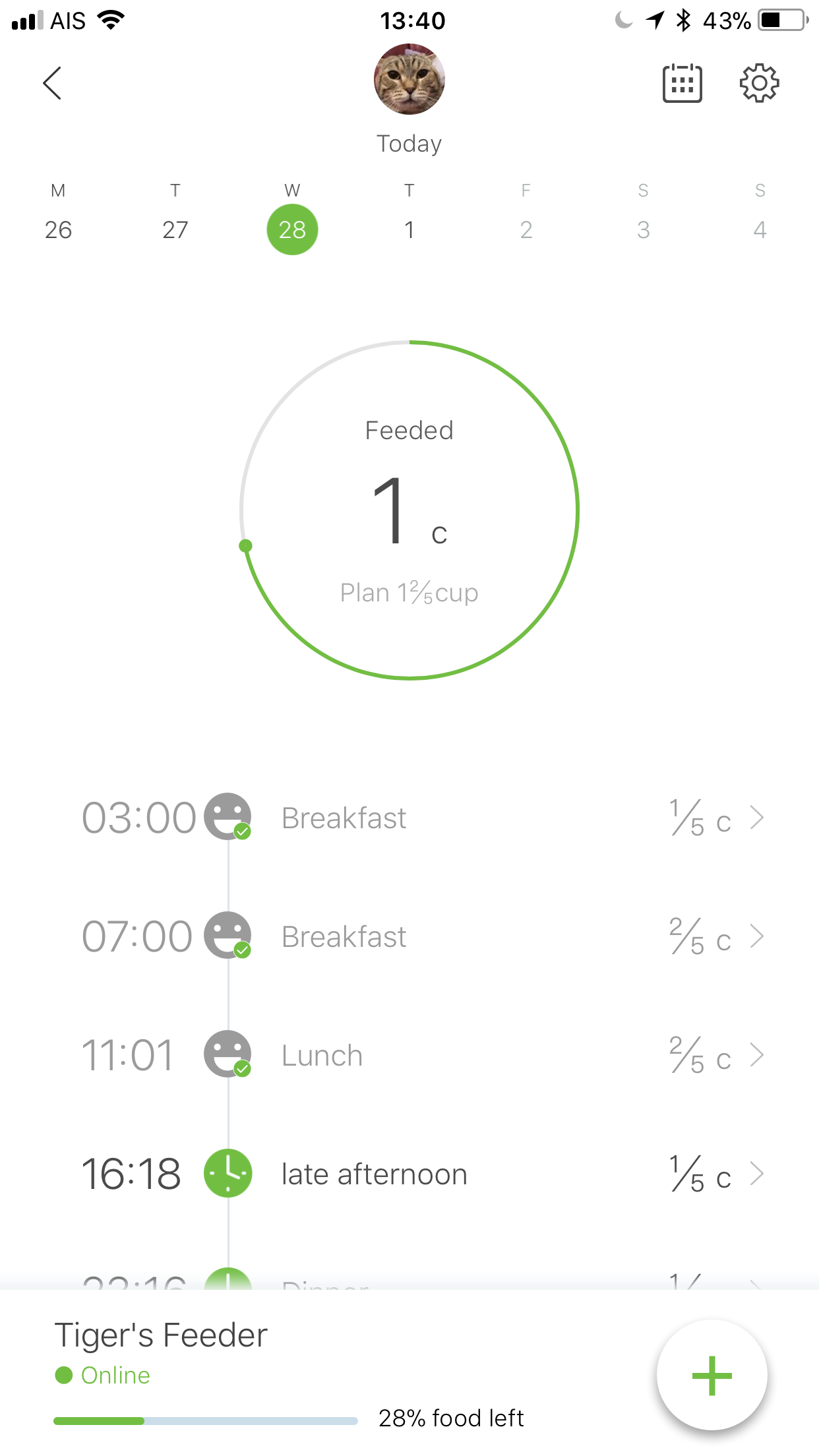The width and height of the screenshot is (819, 1456).
Task: Select Monday 26 in the week strip
Action: 58,216
